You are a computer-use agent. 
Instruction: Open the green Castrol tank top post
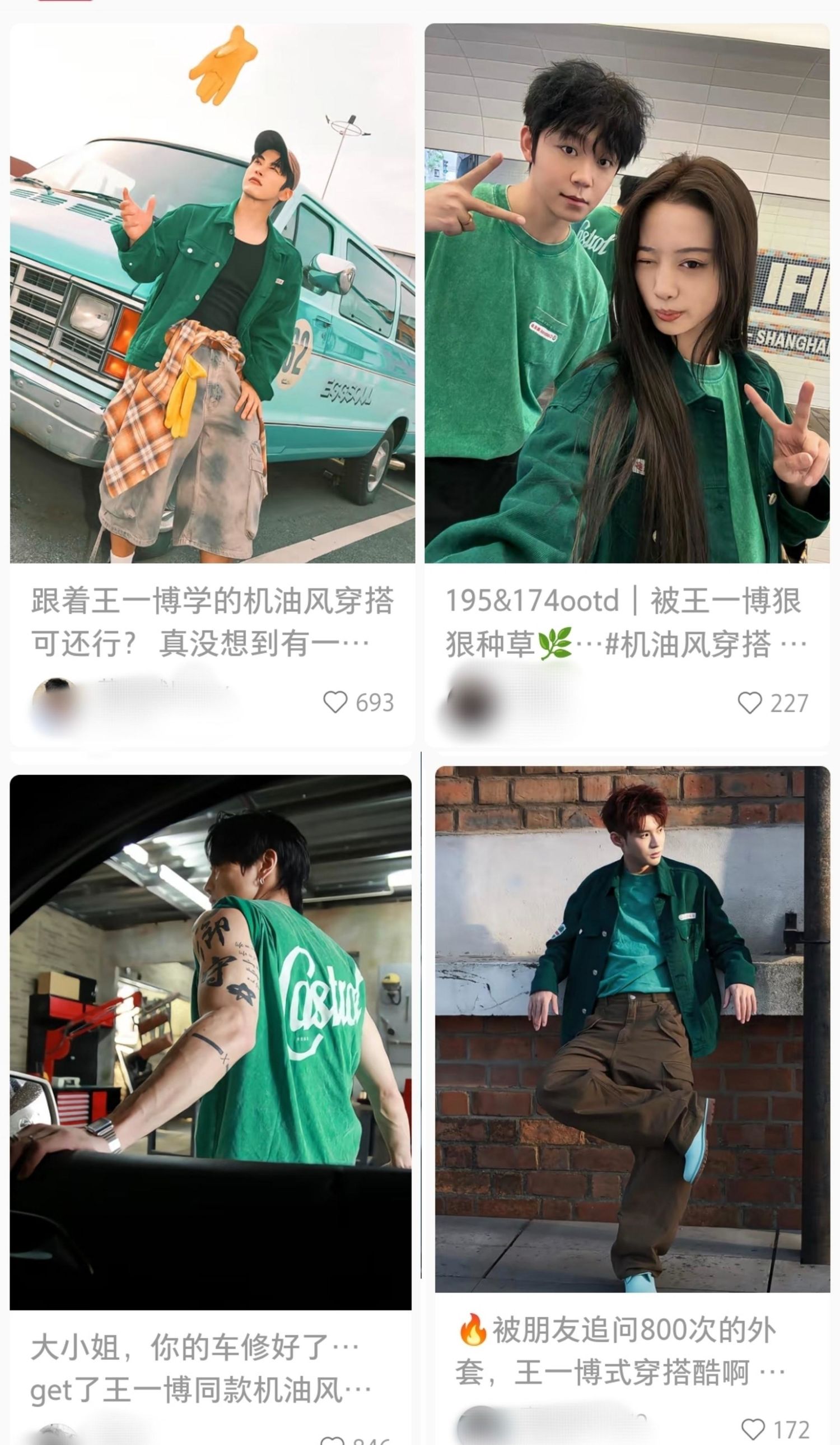coord(211,1043)
